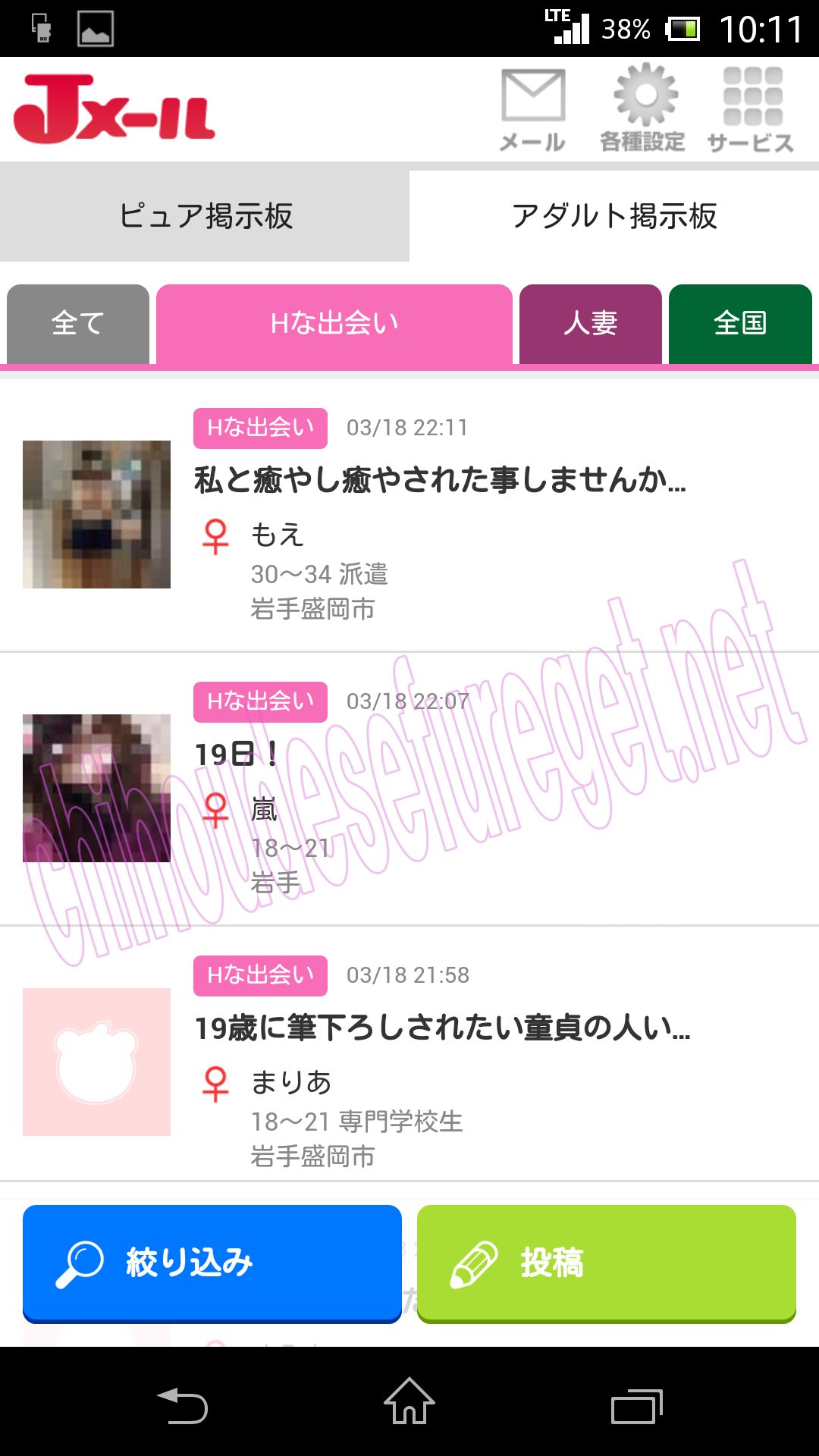
Task: Open the サービス grid menu
Action: tap(751, 108)
